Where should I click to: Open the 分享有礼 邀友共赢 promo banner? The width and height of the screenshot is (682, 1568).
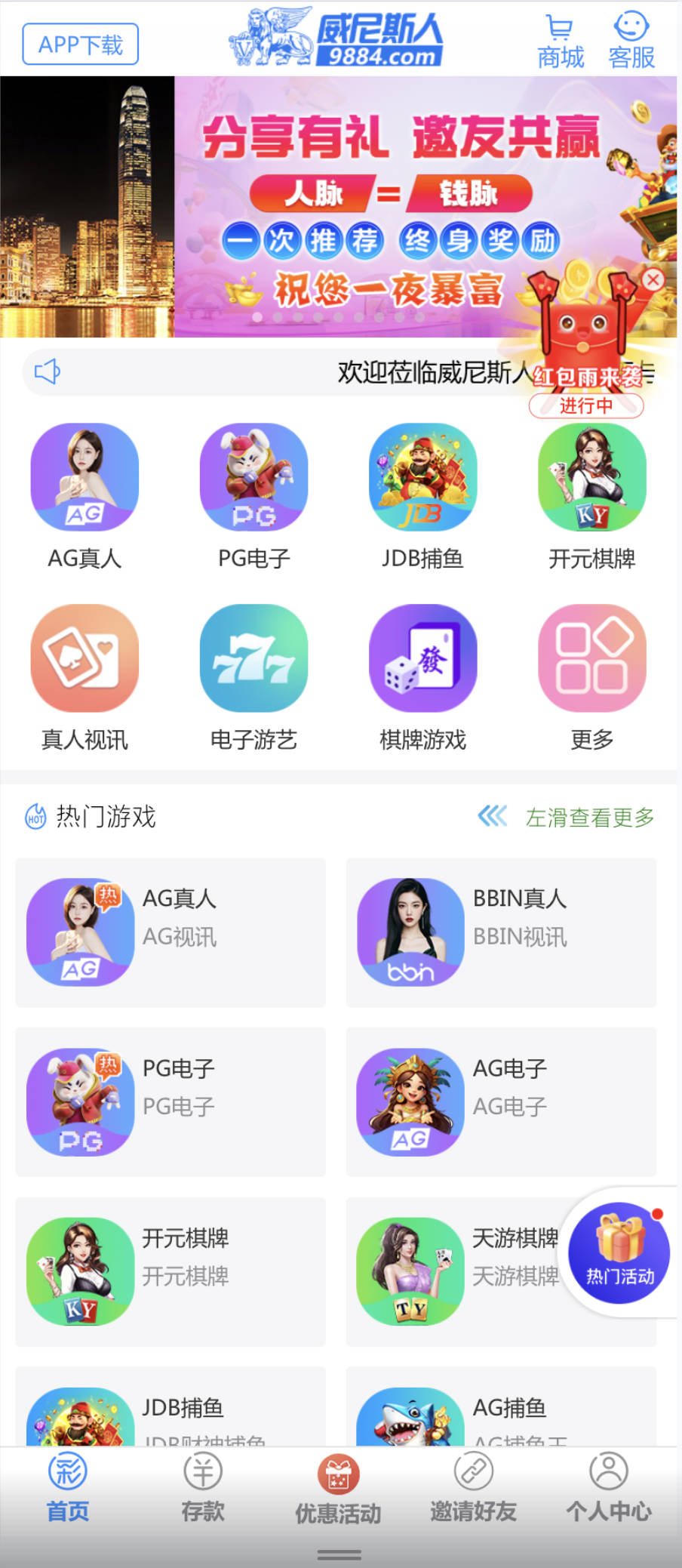[x=400, y=204]
